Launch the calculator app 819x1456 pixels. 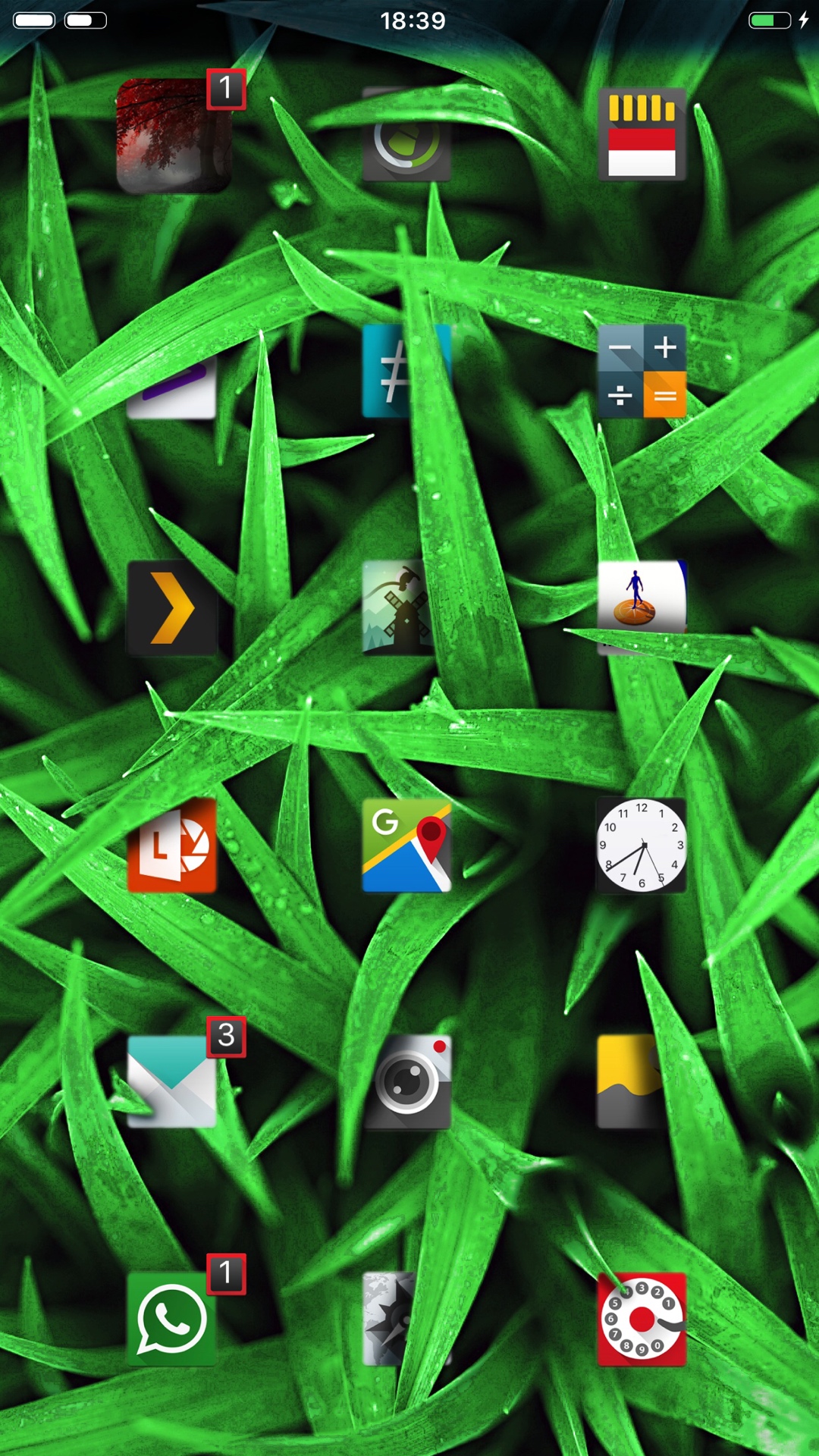[642, 371]
